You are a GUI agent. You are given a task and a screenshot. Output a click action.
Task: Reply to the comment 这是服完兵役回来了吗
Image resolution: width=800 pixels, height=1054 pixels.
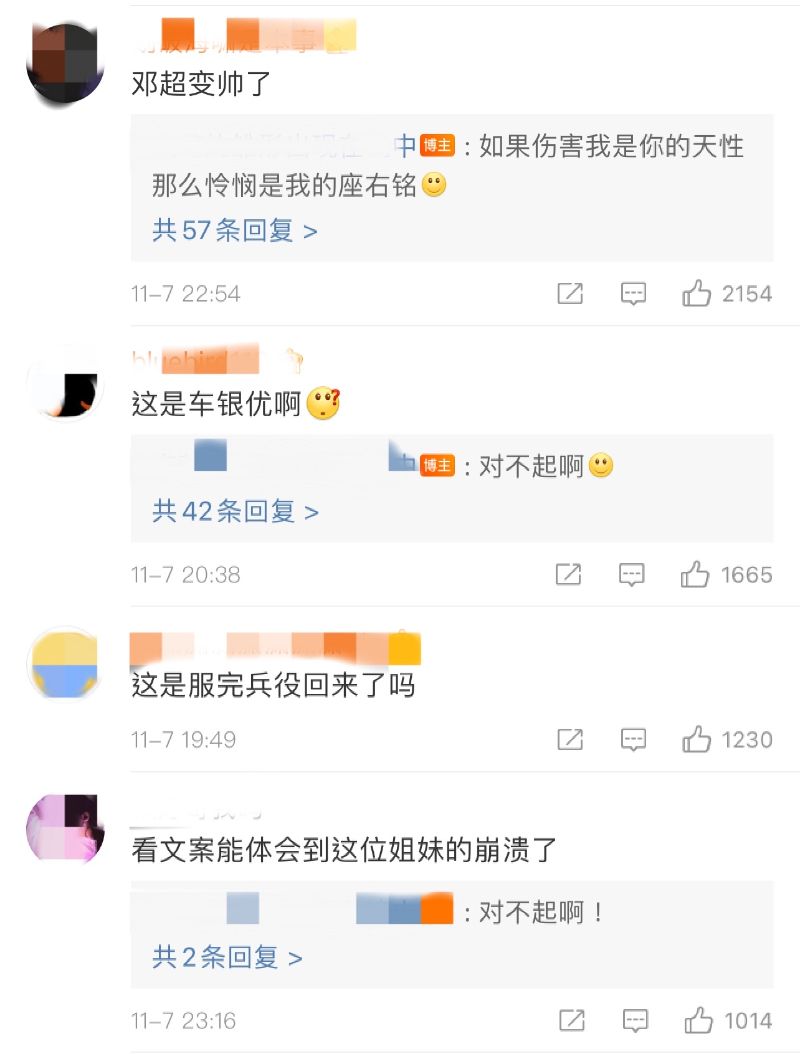pos(633,739)
